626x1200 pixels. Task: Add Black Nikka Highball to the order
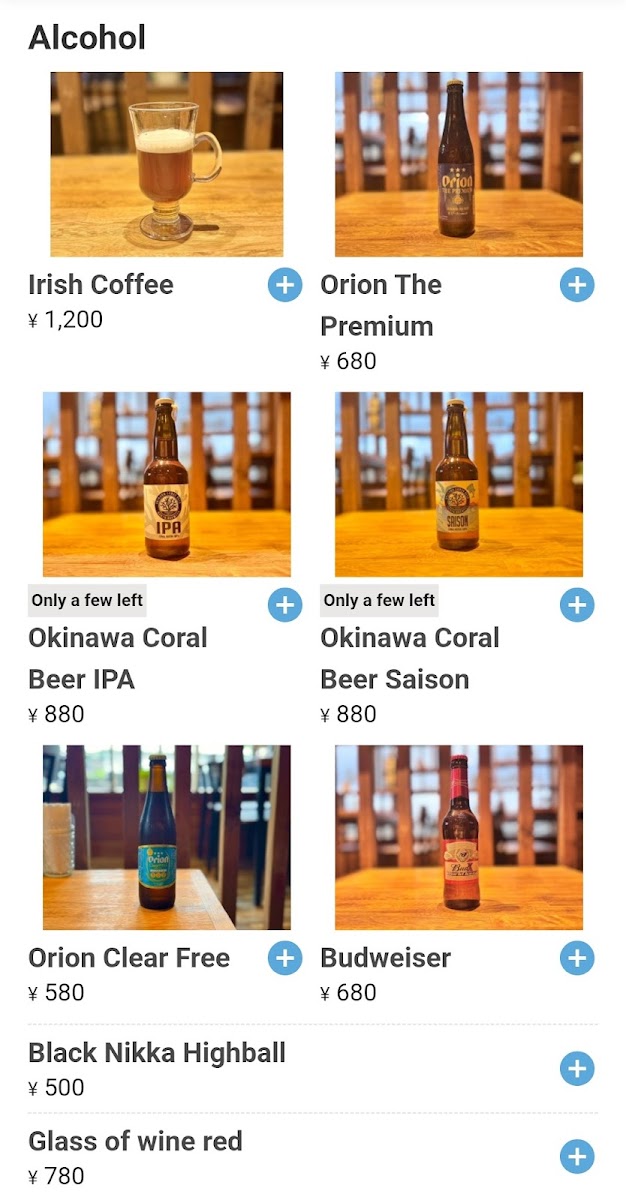click(x=577, y=1068)
